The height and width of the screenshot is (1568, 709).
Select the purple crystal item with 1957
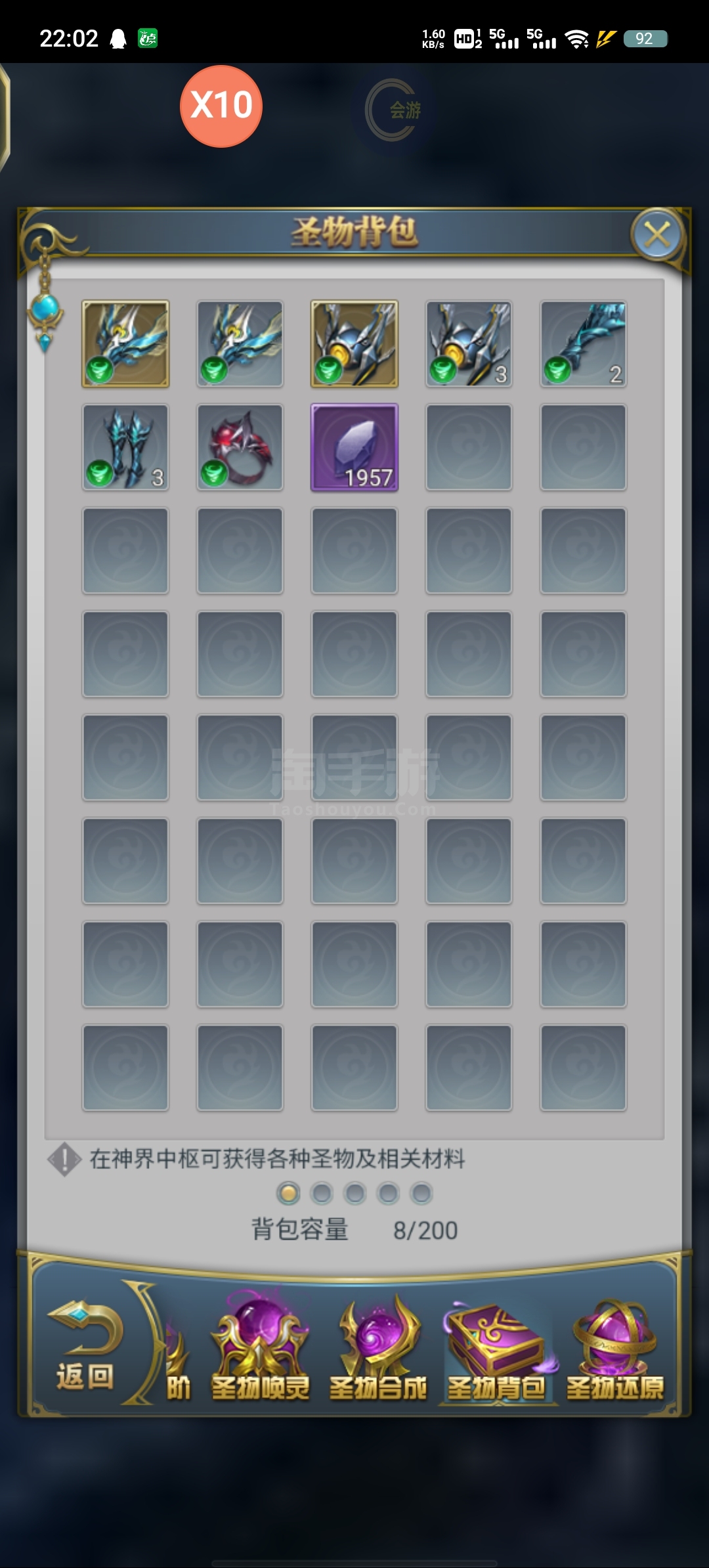[354, 447]
